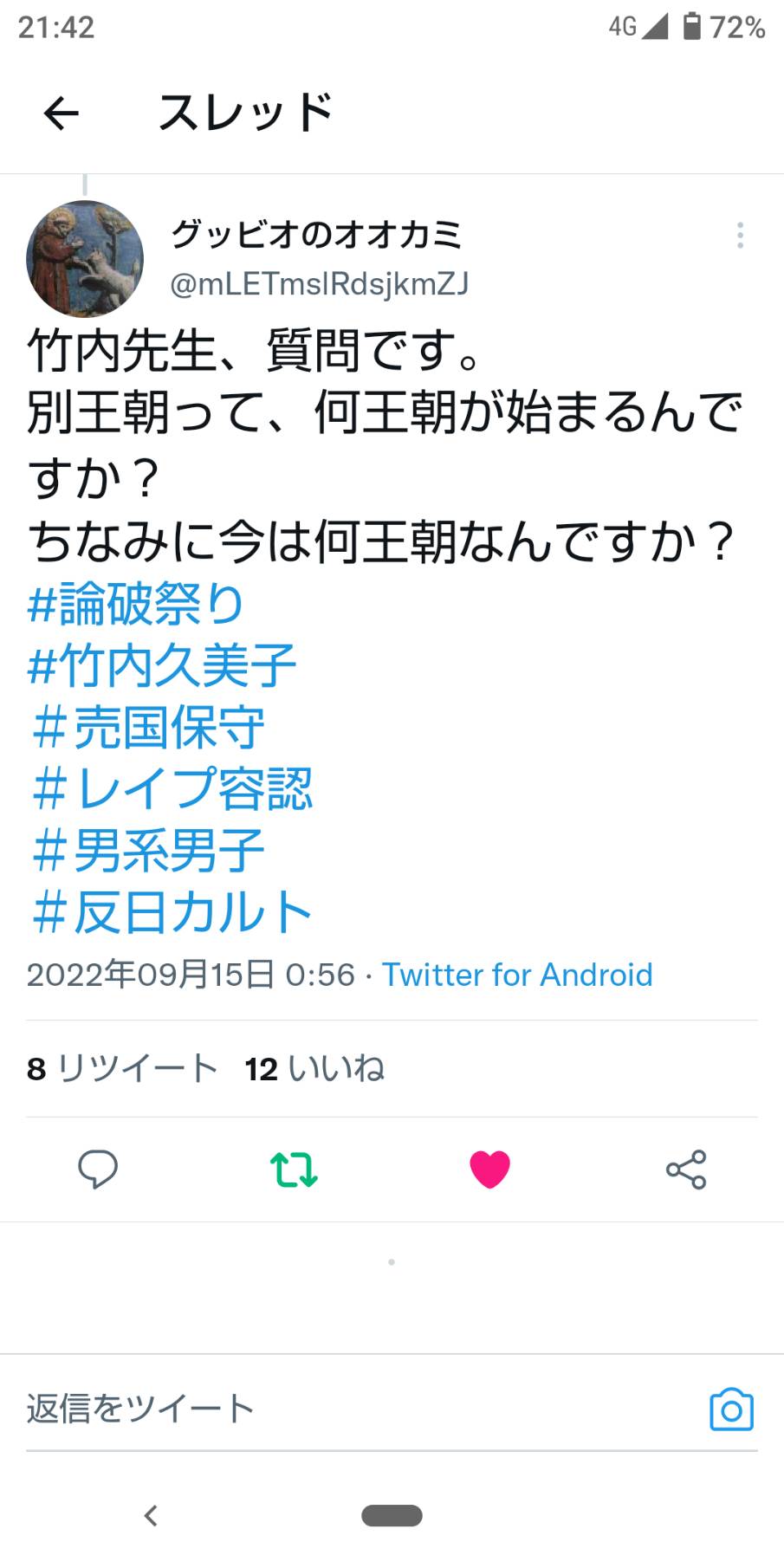
Task: Tap the system back chevron
Action: (151, 1515)
